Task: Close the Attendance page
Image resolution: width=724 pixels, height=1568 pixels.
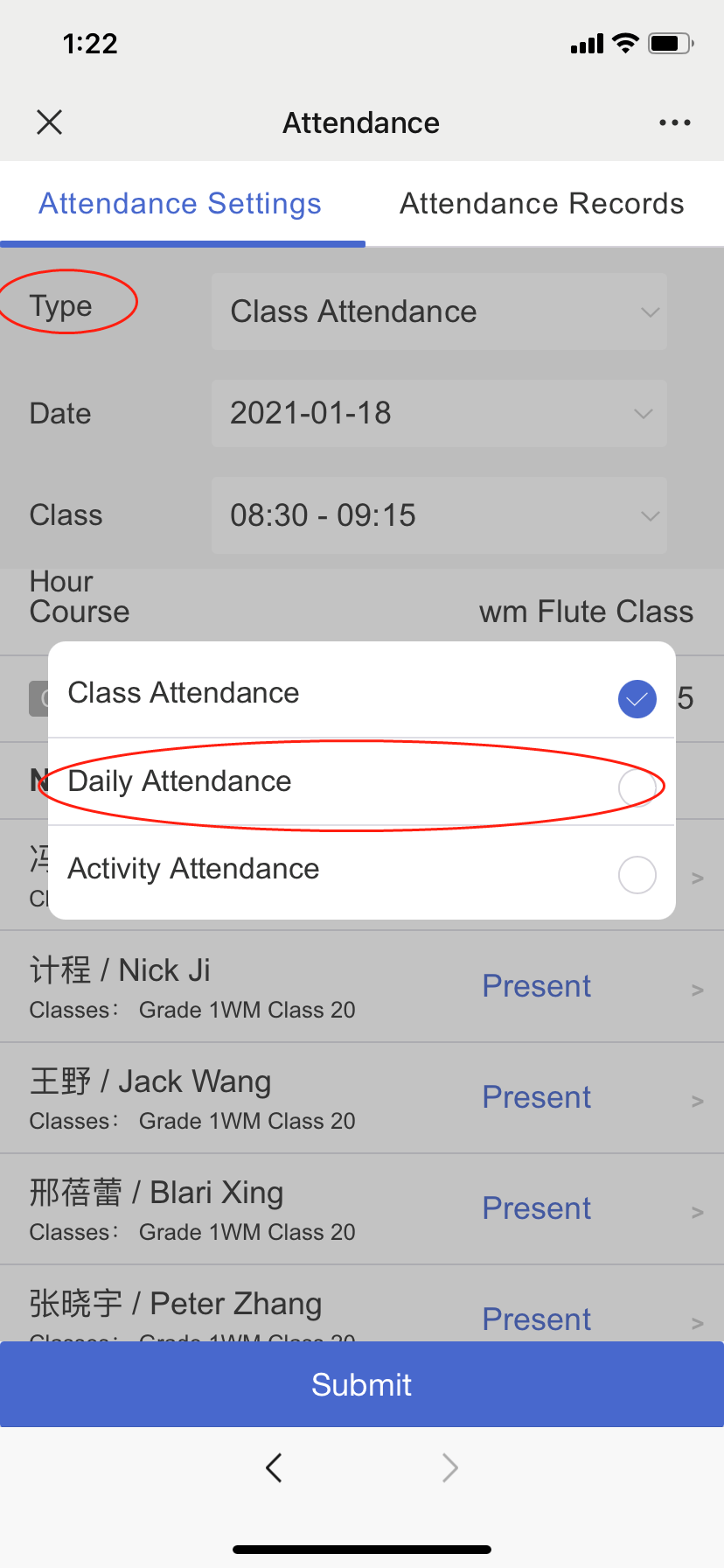Action: pyautogui.click(x=50, y=122)
